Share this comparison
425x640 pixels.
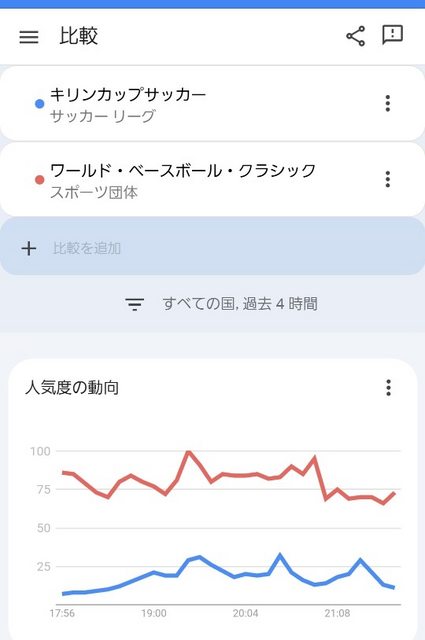pos(356,36)
